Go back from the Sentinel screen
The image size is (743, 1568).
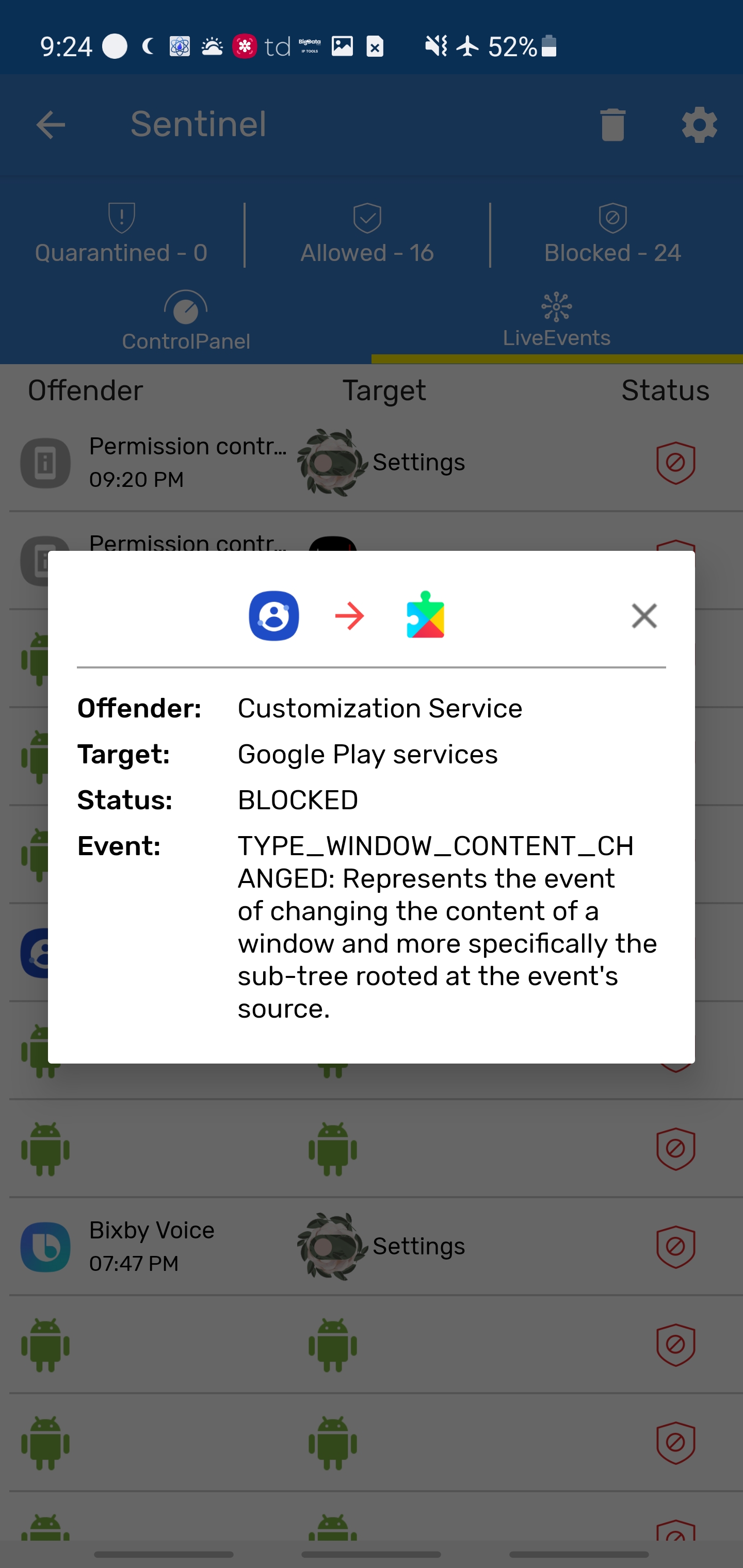point(51,125)
